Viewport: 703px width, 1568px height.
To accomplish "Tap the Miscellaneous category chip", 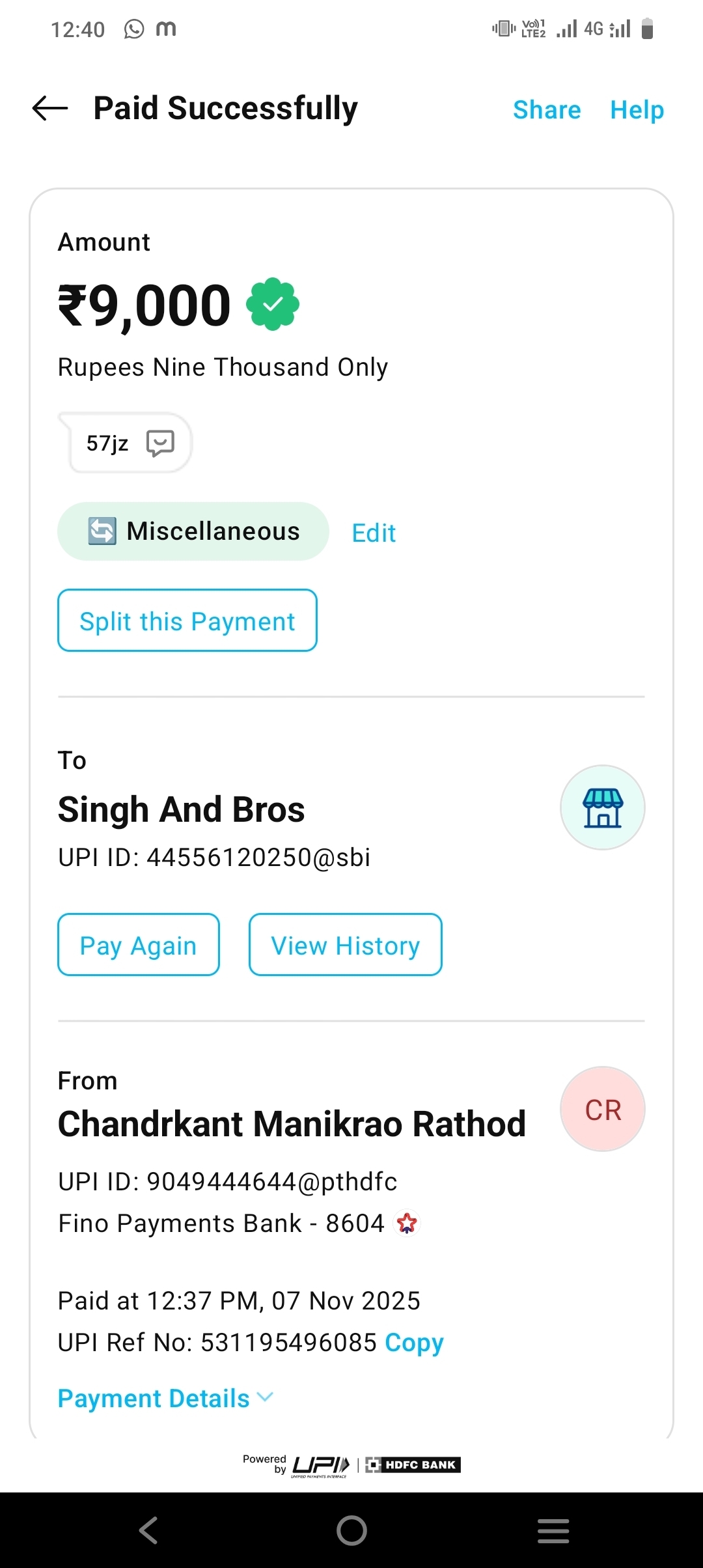I will (x=193, y=531).
